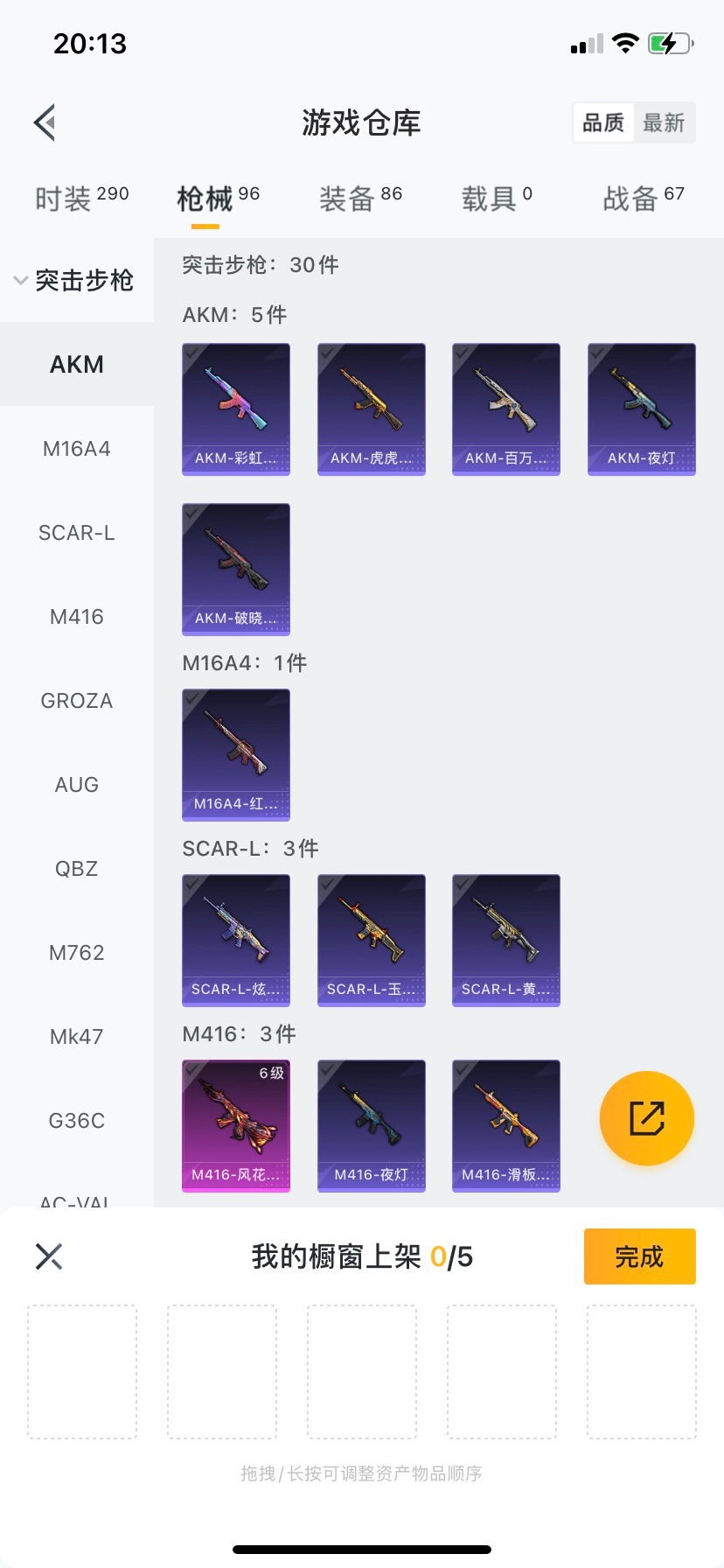Jump to GROZA in the side list

pyautogui.click(x=77, y=701)
